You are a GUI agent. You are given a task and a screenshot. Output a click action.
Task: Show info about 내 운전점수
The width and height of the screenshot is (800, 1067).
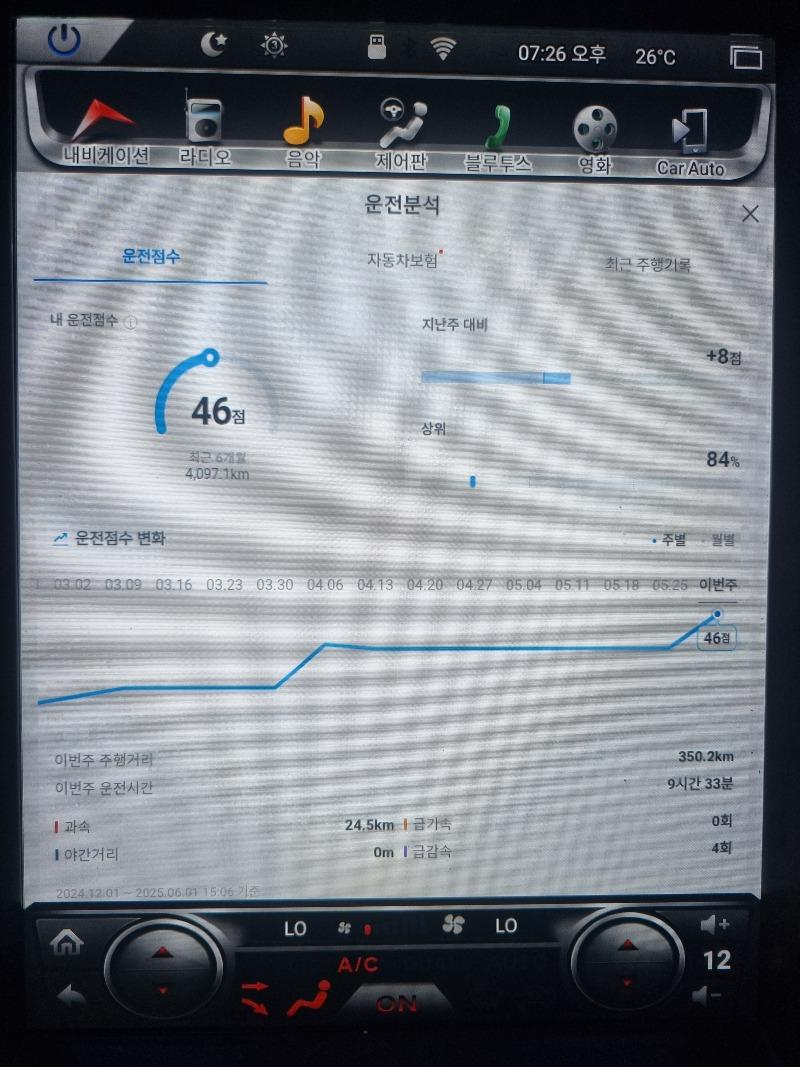coord(132,322)
